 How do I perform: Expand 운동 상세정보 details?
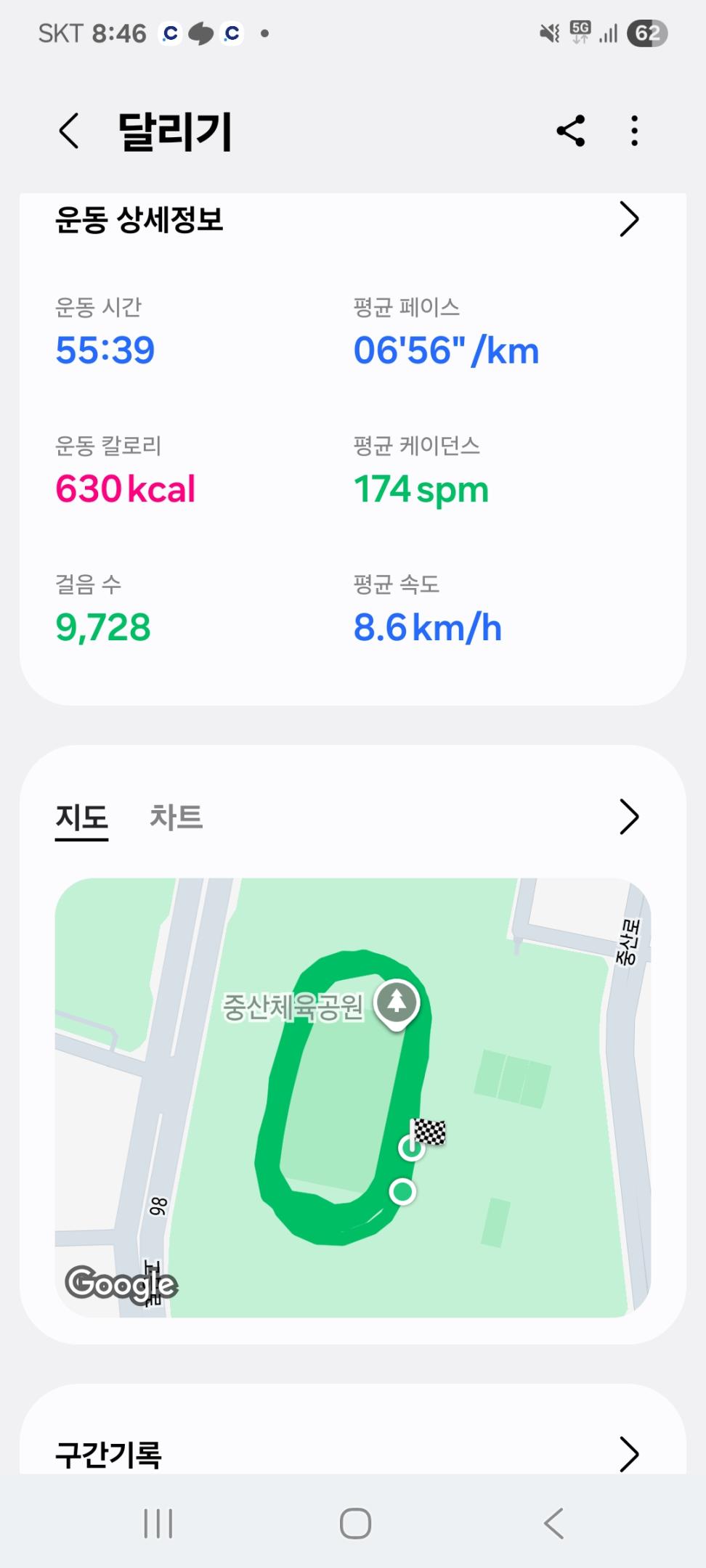coord(628,219)
